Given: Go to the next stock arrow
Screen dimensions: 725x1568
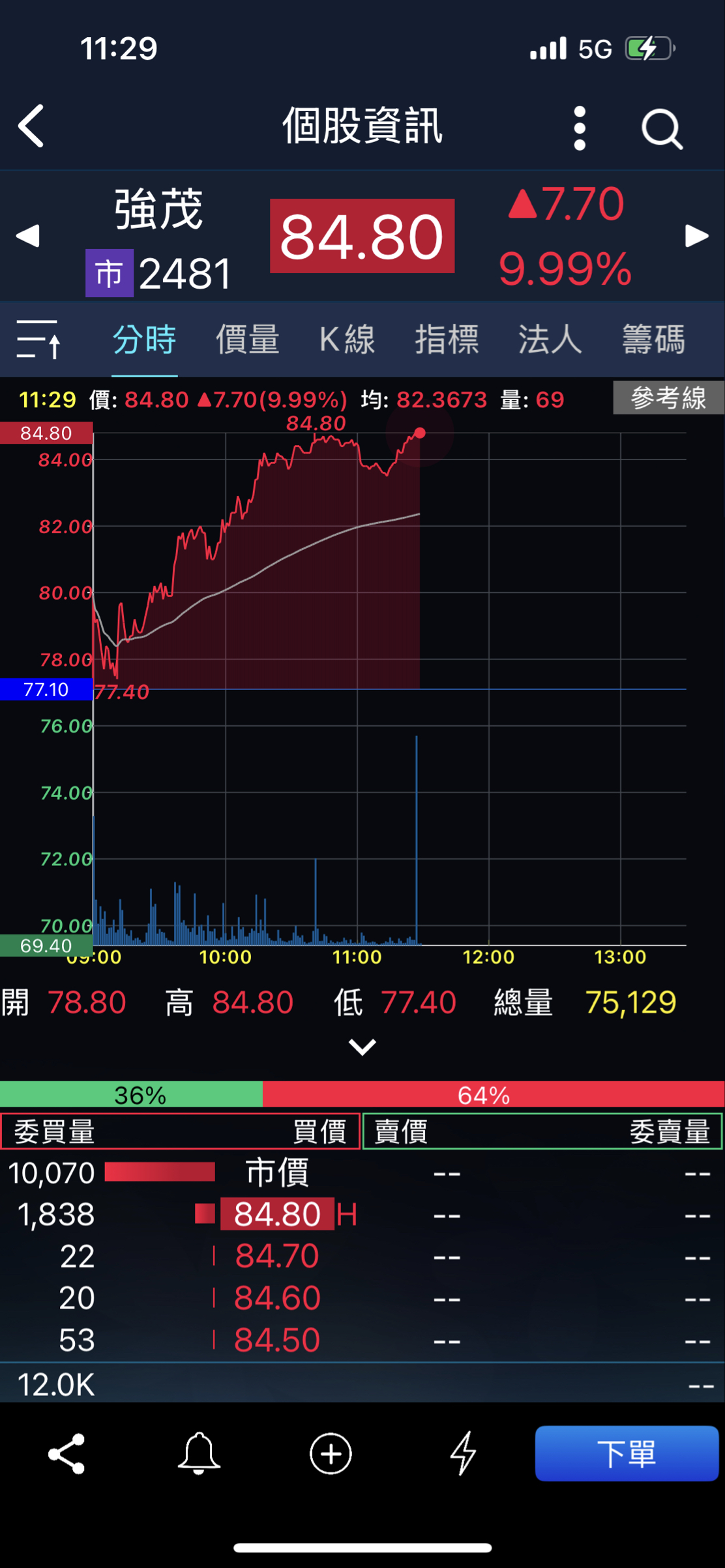Looking at the screenshot, I should pos(696,236).
